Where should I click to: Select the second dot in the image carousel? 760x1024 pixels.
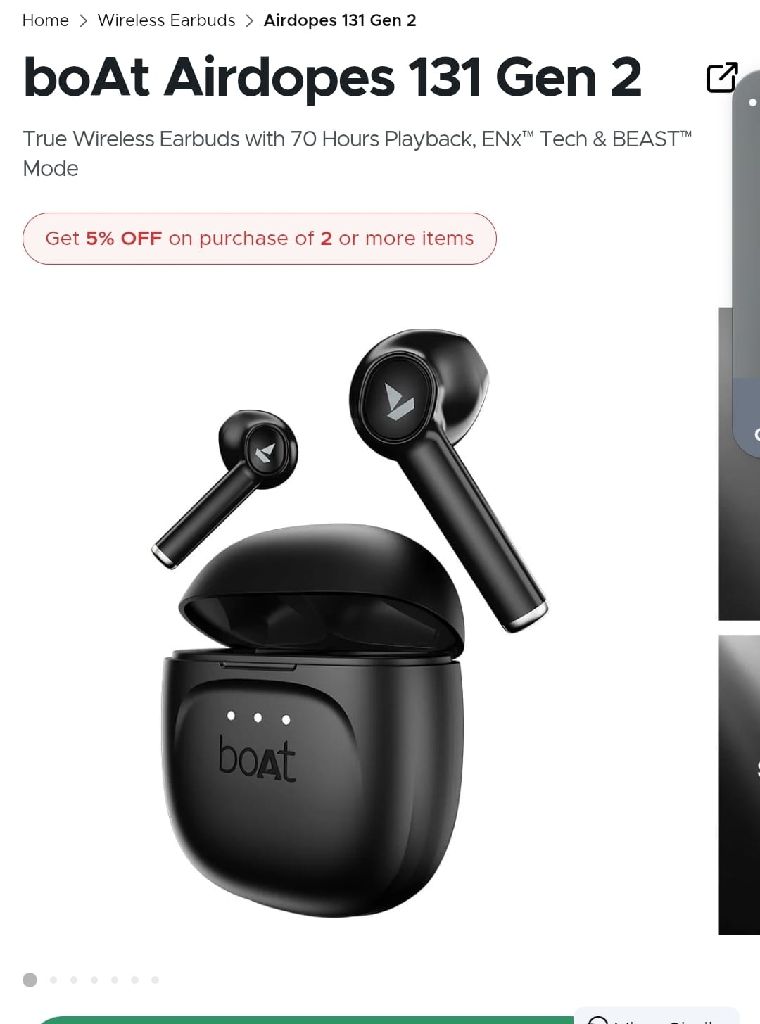pos(54,980)
